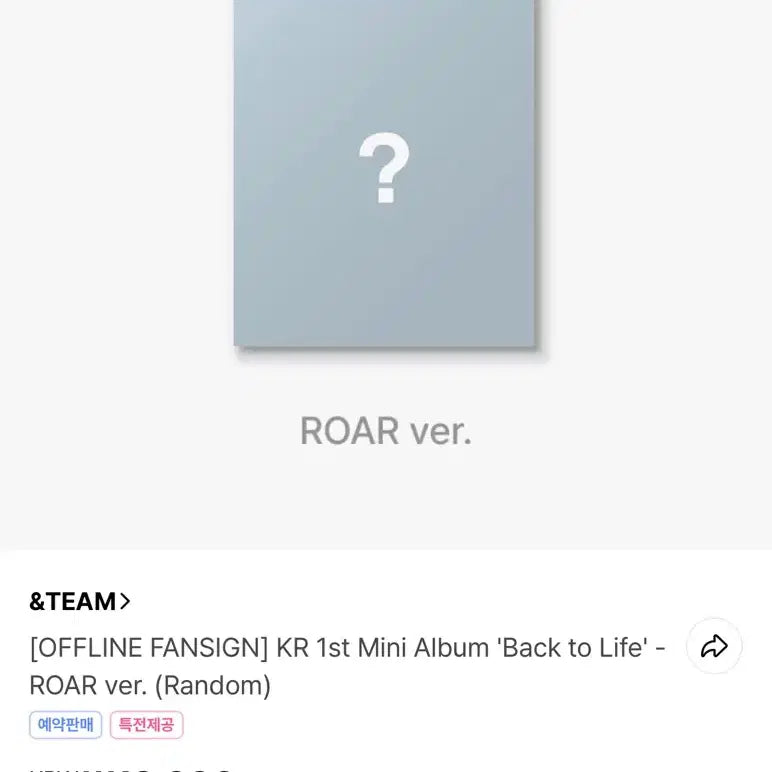Share this album product
Screen dimensions: 772x772
(x=714, y=646)
